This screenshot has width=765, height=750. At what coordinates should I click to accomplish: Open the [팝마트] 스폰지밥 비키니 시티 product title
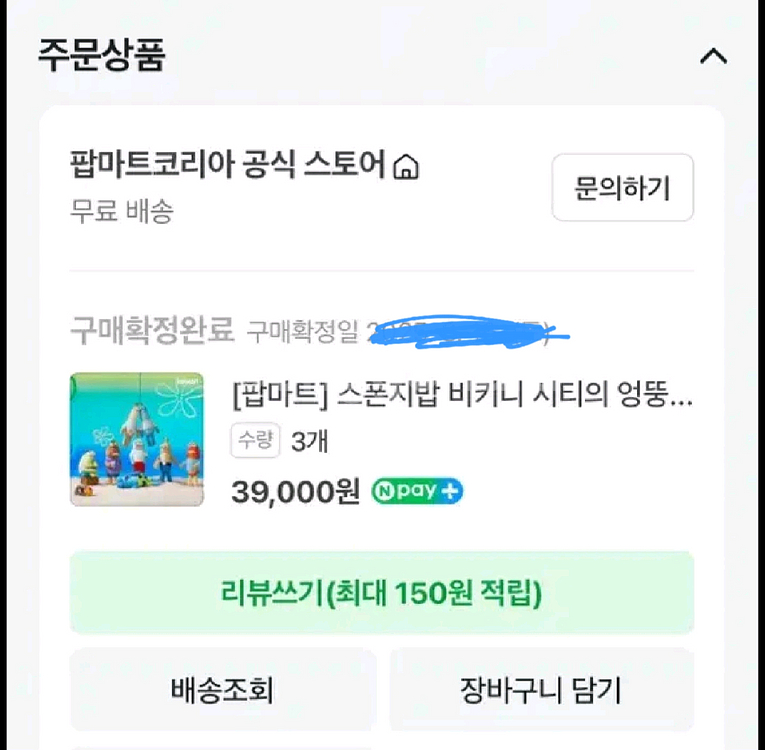(461, 396)
